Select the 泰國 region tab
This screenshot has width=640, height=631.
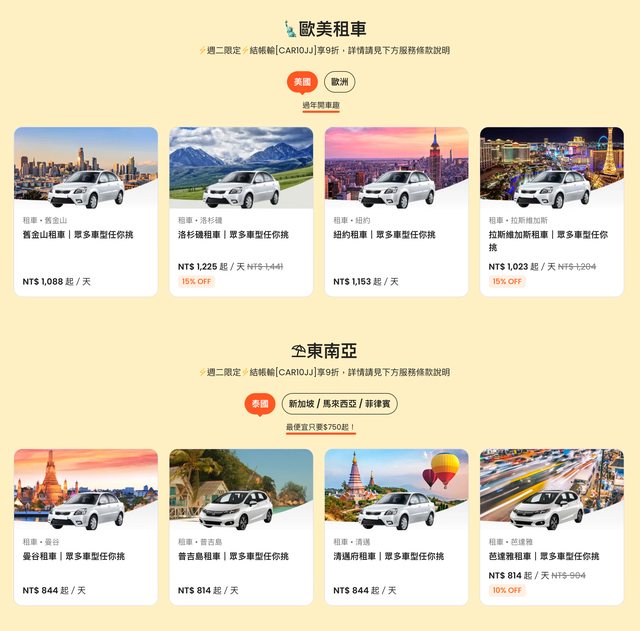point(260,404)
